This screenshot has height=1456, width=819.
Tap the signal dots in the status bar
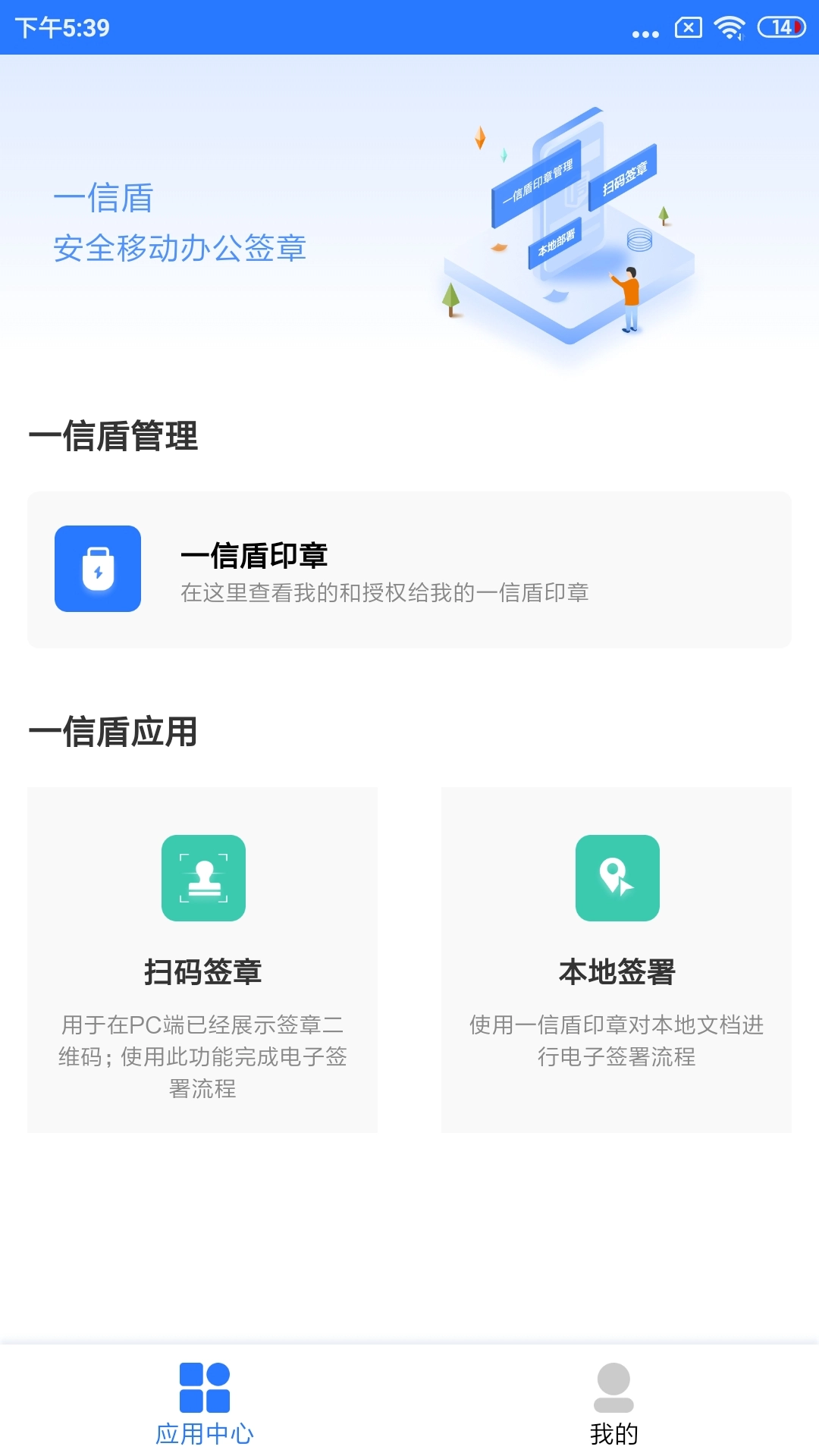[644, 30]
